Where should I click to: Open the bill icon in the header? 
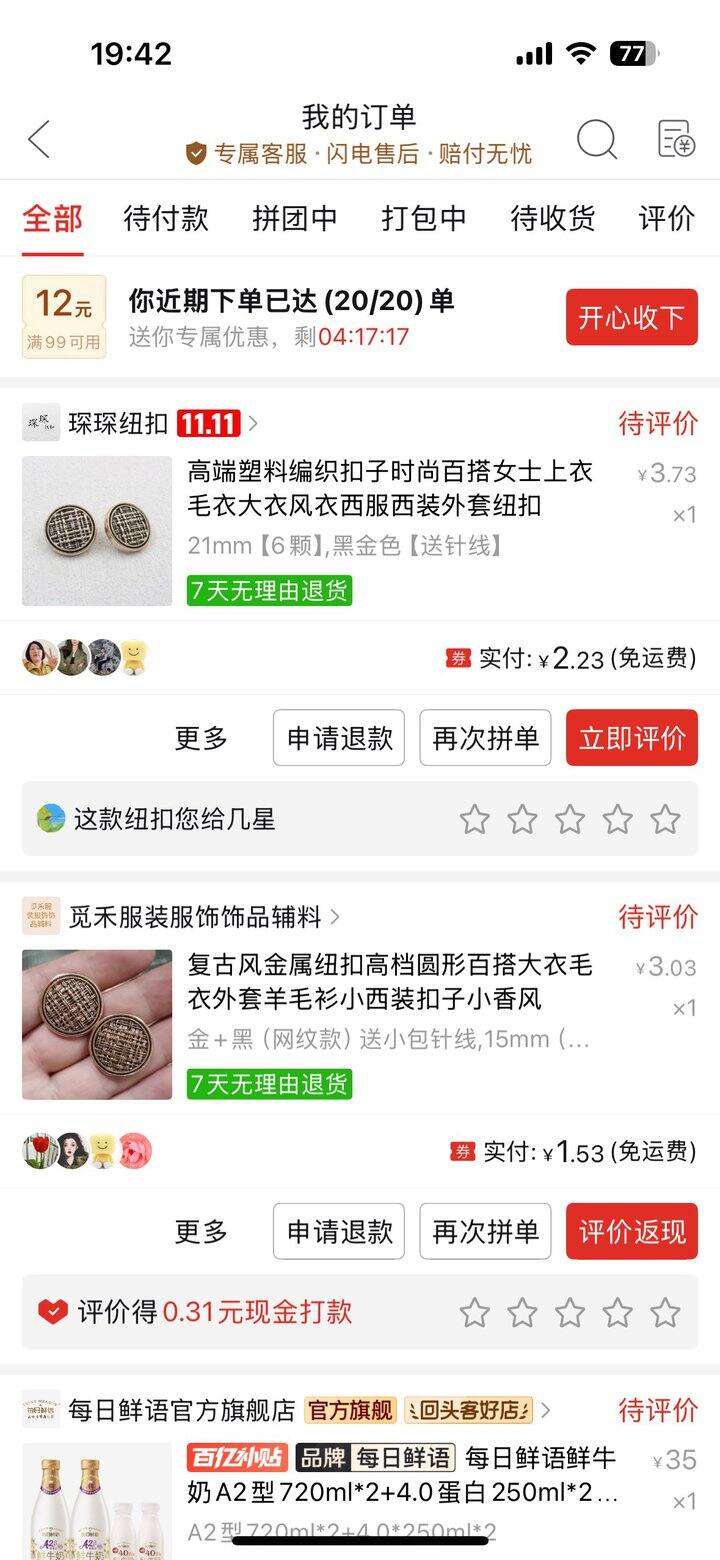(x=676, y=139)
